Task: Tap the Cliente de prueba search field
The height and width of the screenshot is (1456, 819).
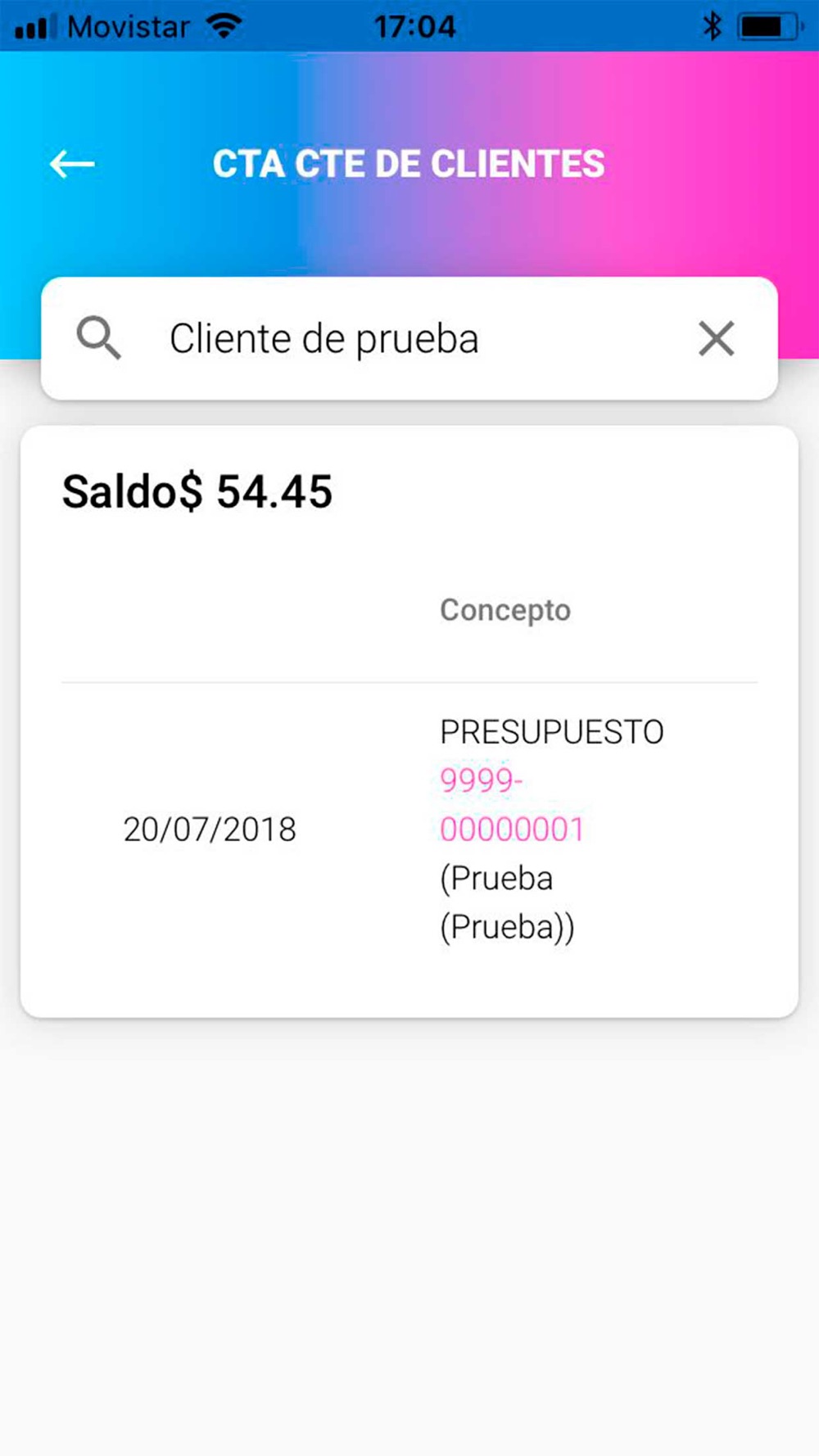Action: (x=409, y=338)
